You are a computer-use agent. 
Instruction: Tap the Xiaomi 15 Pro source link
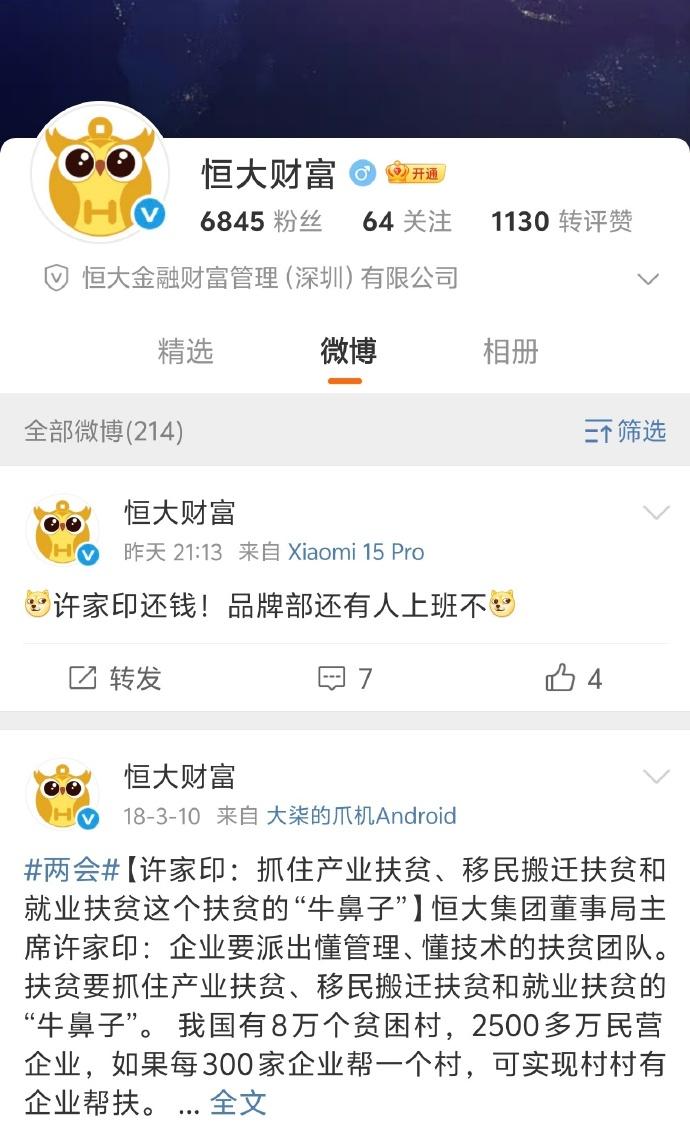pos(356,552)
